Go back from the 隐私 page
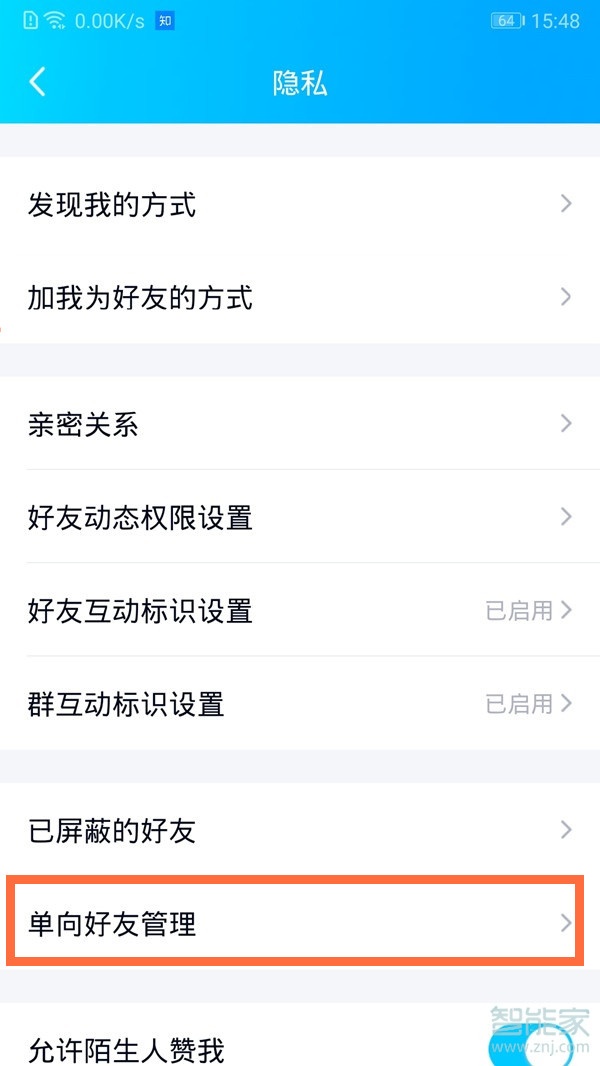Image resolution: width=600 pixels, height=1066 pixels. coord(37,82)
